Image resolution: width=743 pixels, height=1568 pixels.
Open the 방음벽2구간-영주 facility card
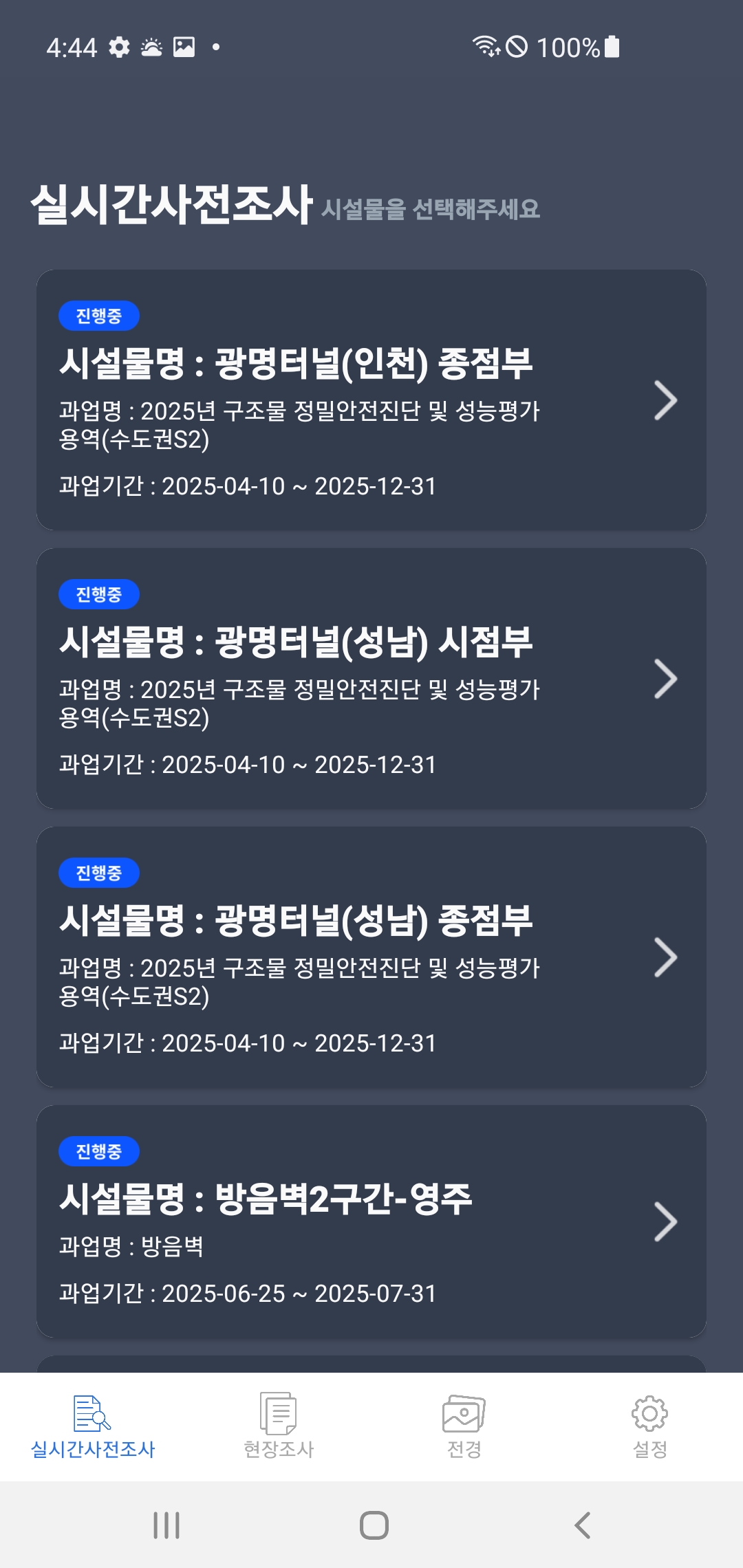pyautogui.click(x=371, y=1221)
